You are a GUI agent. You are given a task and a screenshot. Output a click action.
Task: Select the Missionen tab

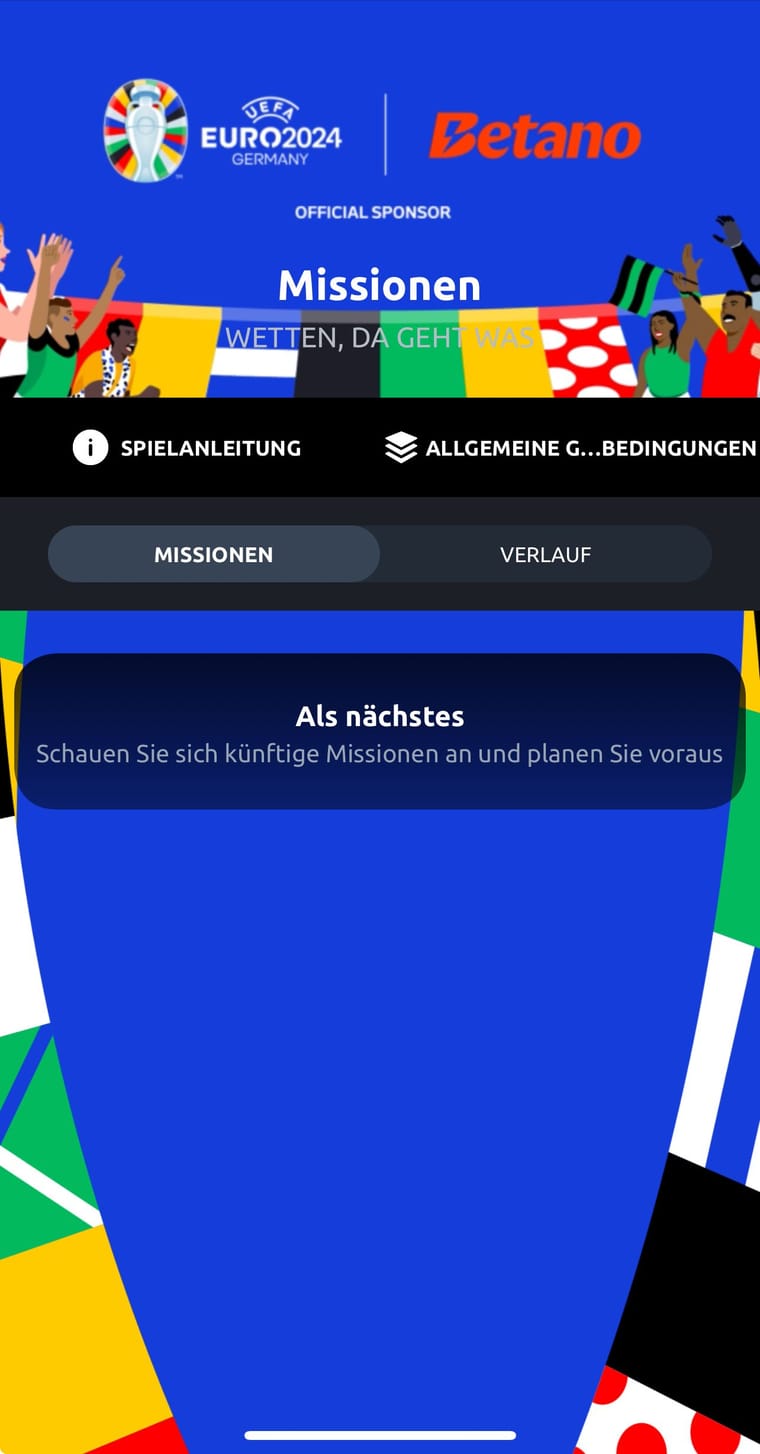[214, 554]
